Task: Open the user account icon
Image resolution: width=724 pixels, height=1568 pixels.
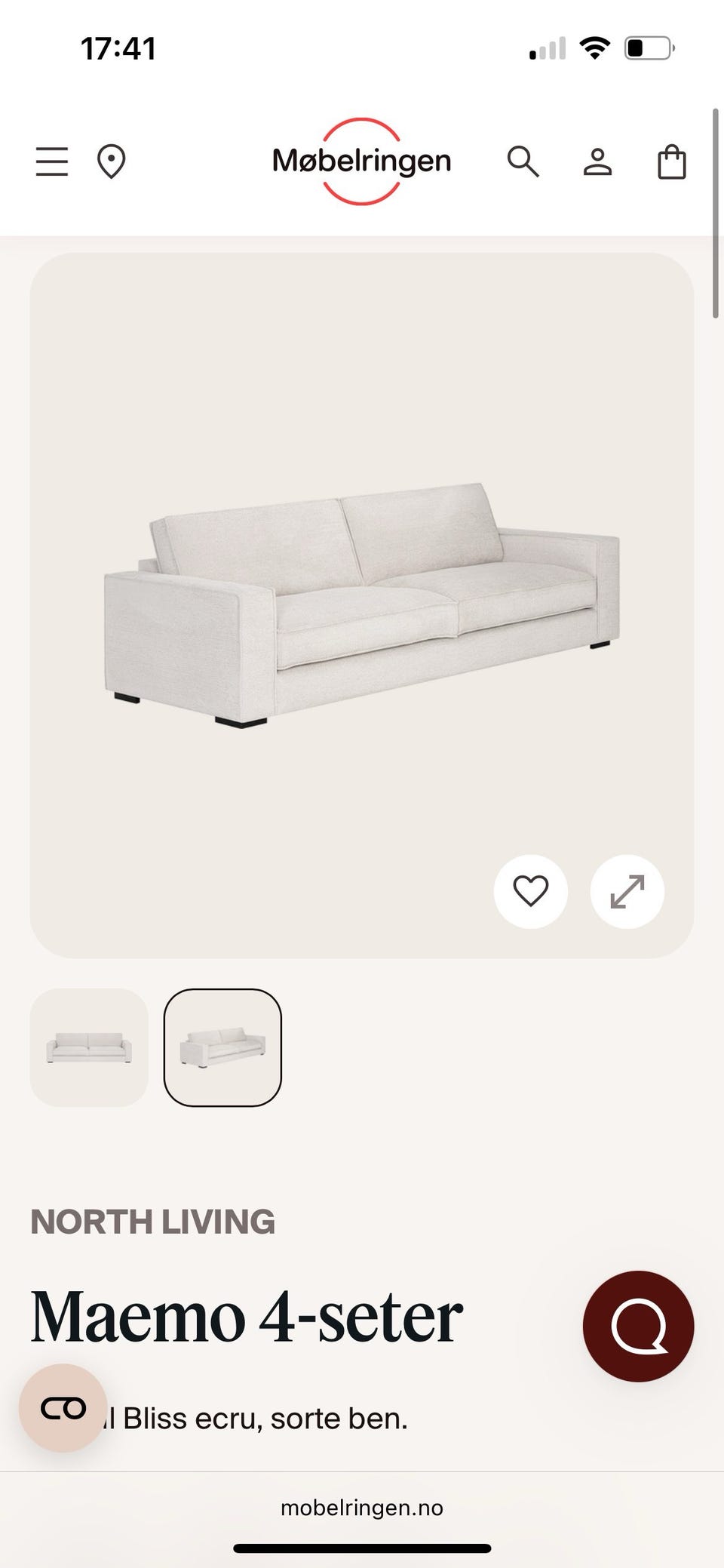Action: [597, 161]
